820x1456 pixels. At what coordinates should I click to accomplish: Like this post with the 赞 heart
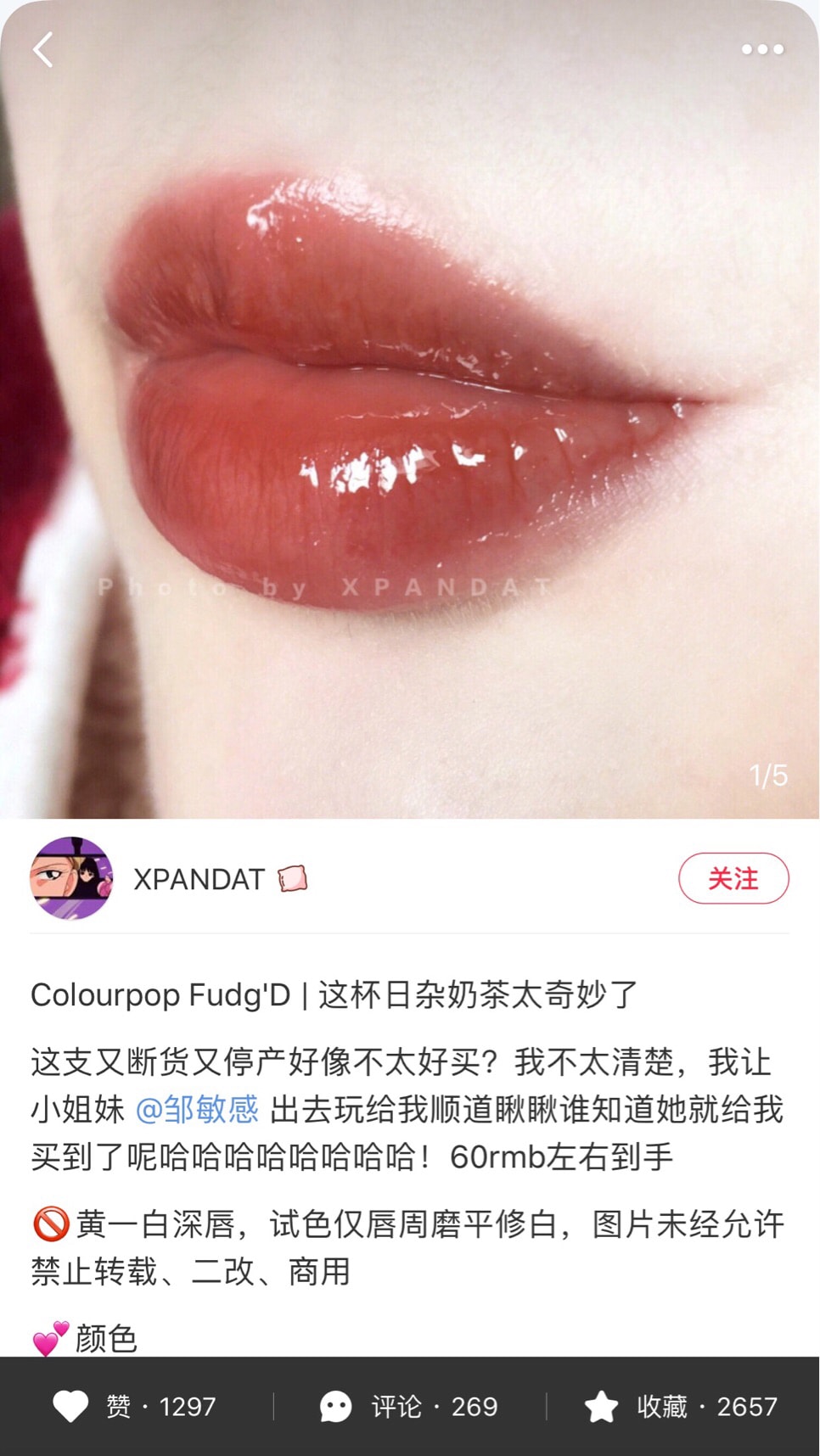coord(71,1406)
